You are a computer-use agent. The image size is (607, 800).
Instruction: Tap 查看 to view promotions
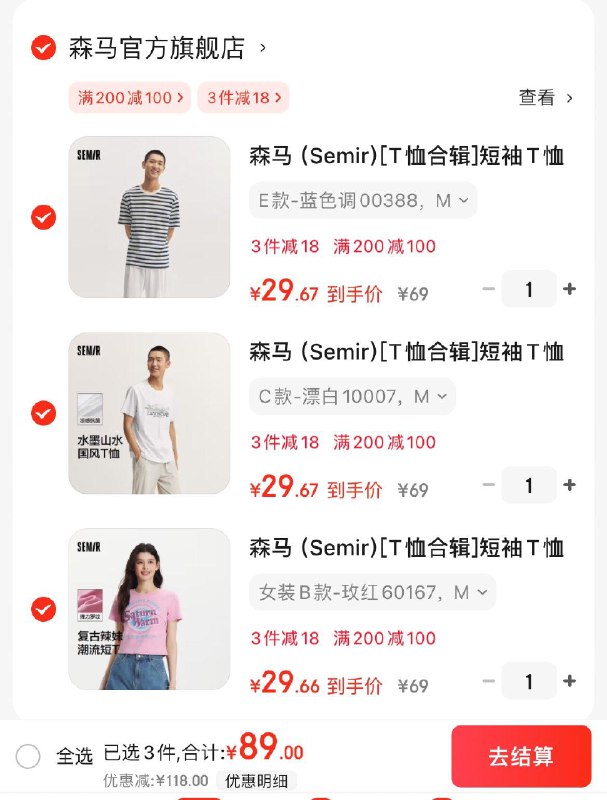tap(546, 97)
